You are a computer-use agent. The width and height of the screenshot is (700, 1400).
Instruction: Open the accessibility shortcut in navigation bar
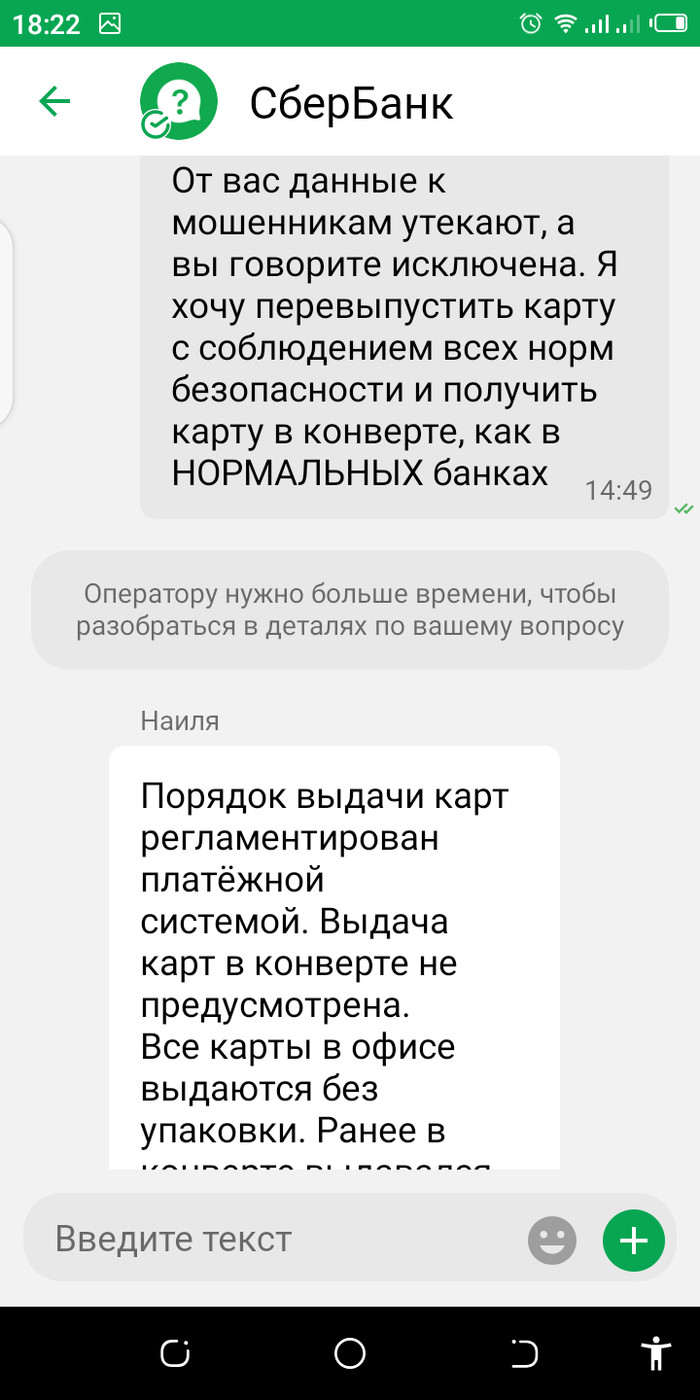click(x=655, y=1353)
